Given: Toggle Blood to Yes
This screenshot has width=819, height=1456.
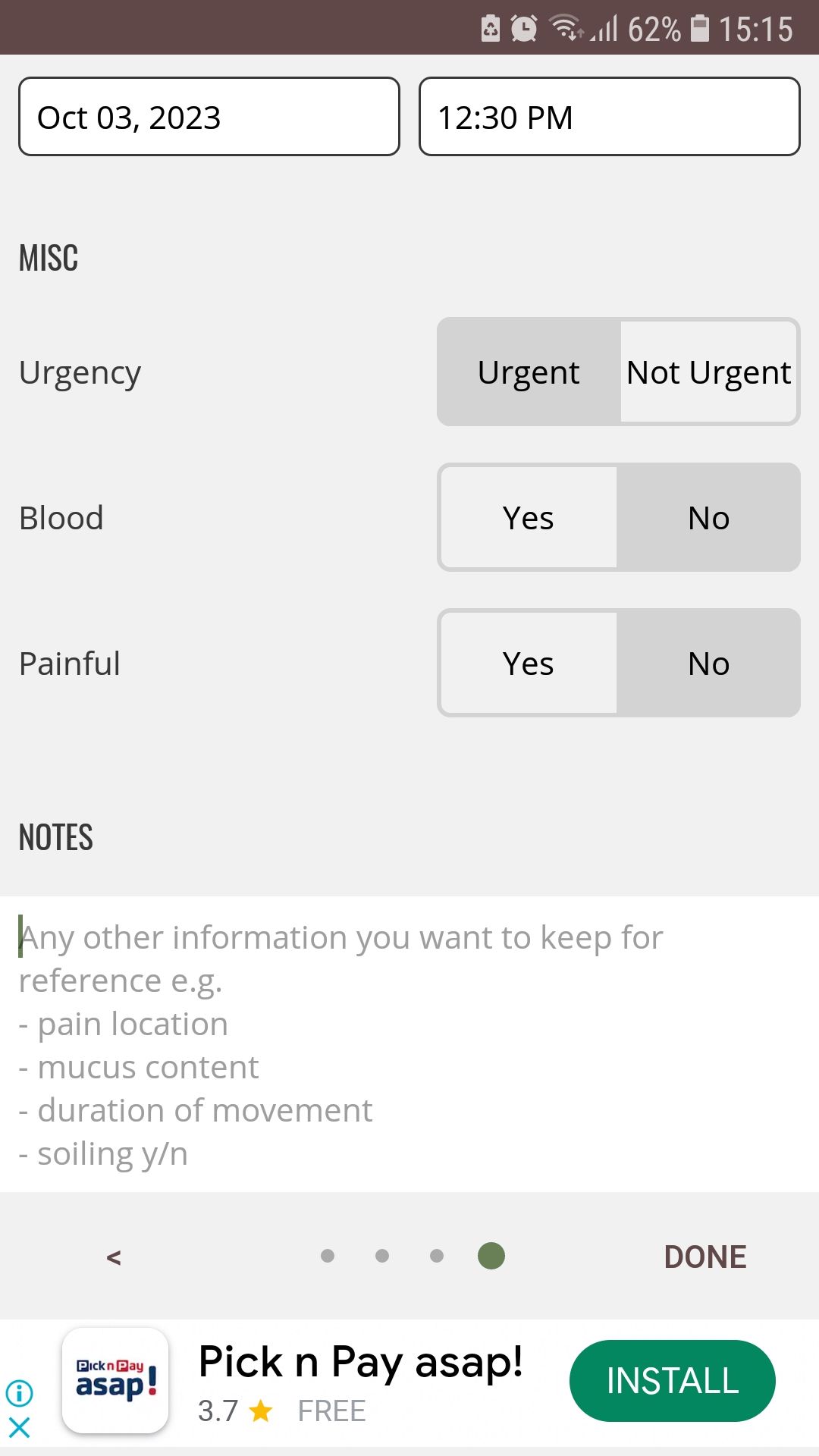Looking at the screenshot, I should (529, 517).
